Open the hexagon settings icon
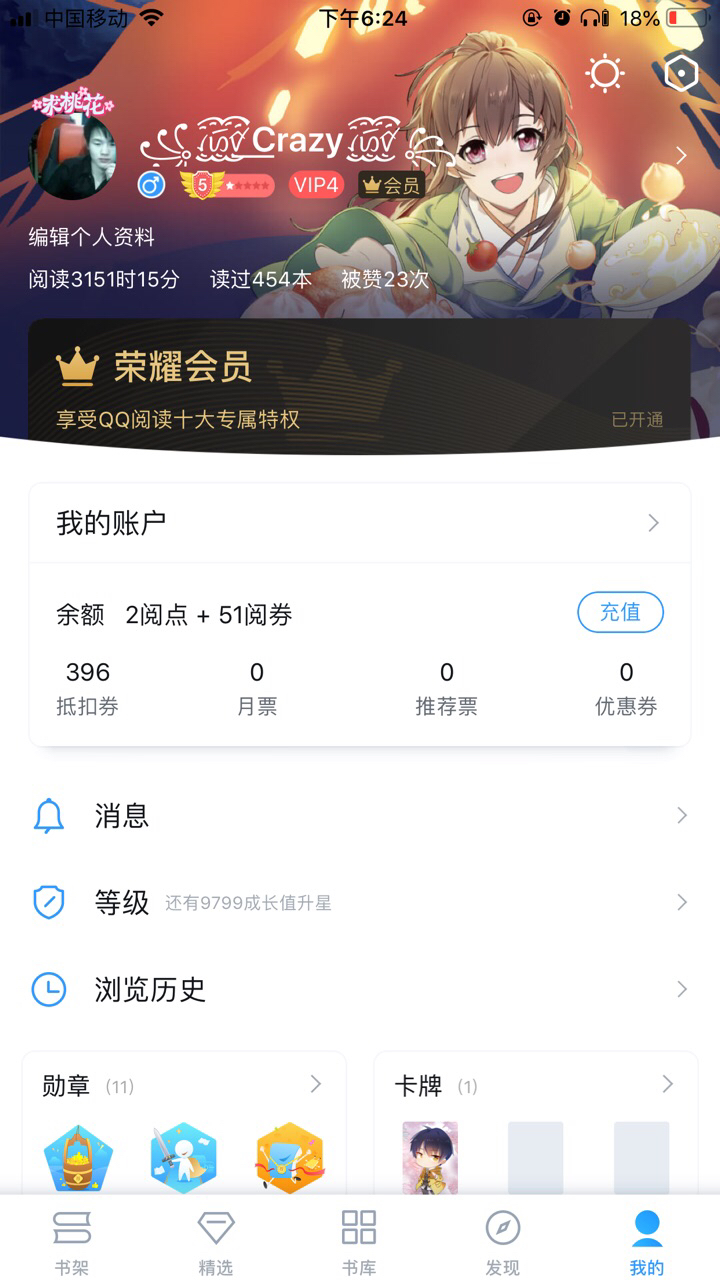 [681, 73]
